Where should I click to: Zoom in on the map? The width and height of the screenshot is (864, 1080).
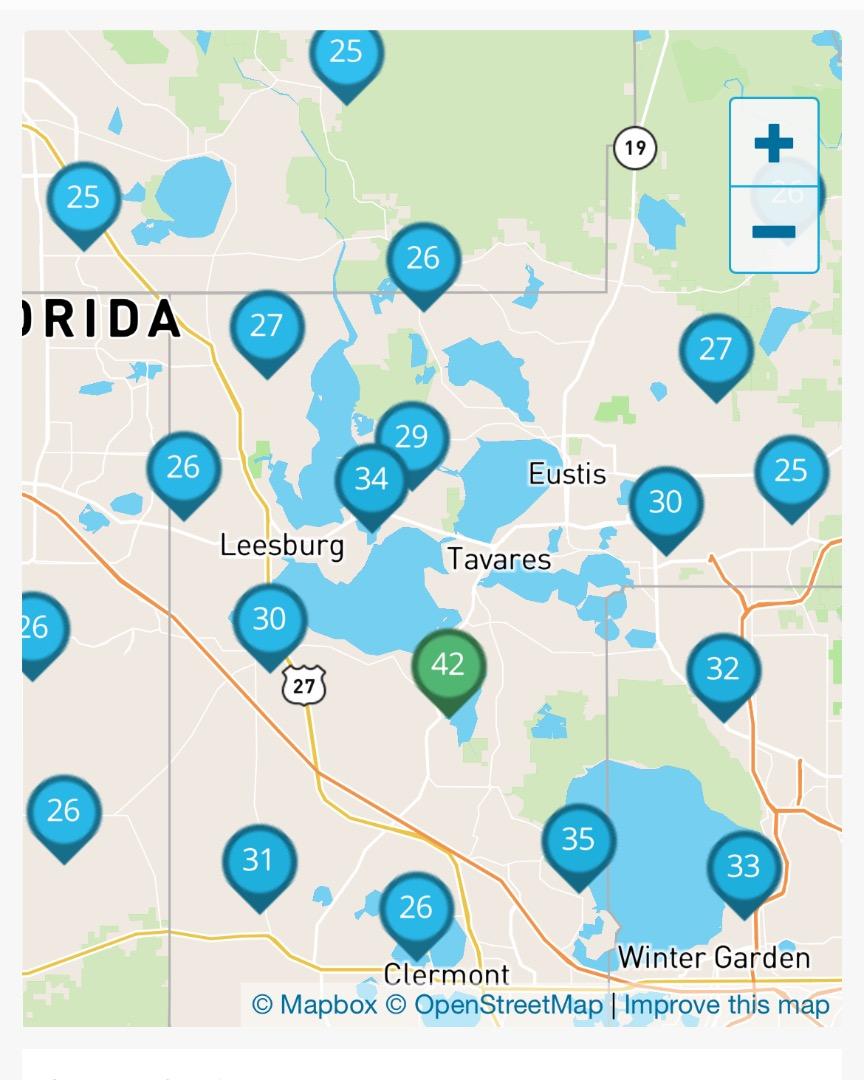point(773,144)
